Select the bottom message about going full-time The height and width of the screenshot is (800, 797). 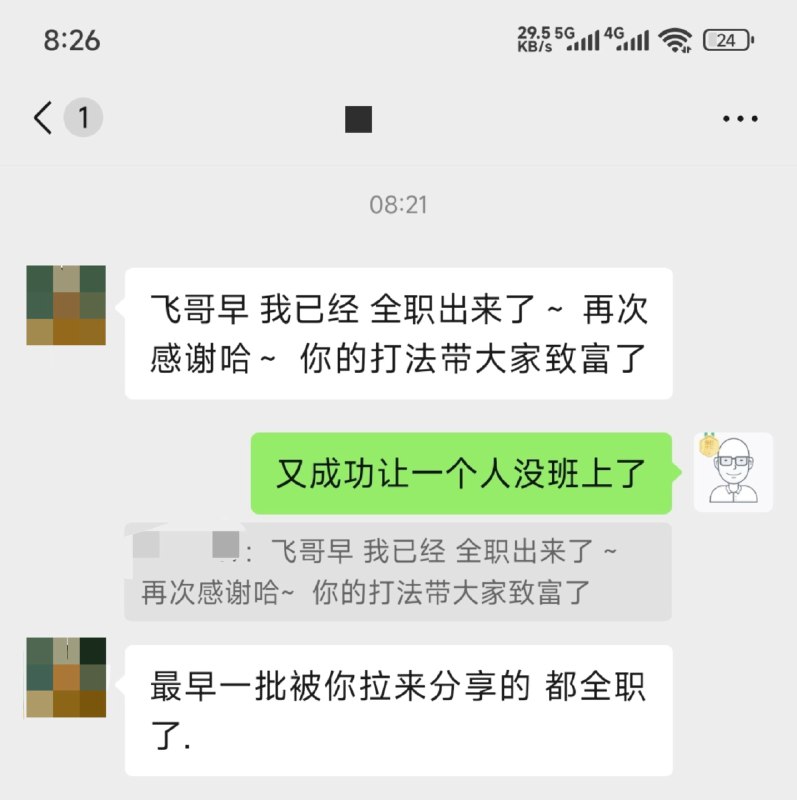coord(398,710)
